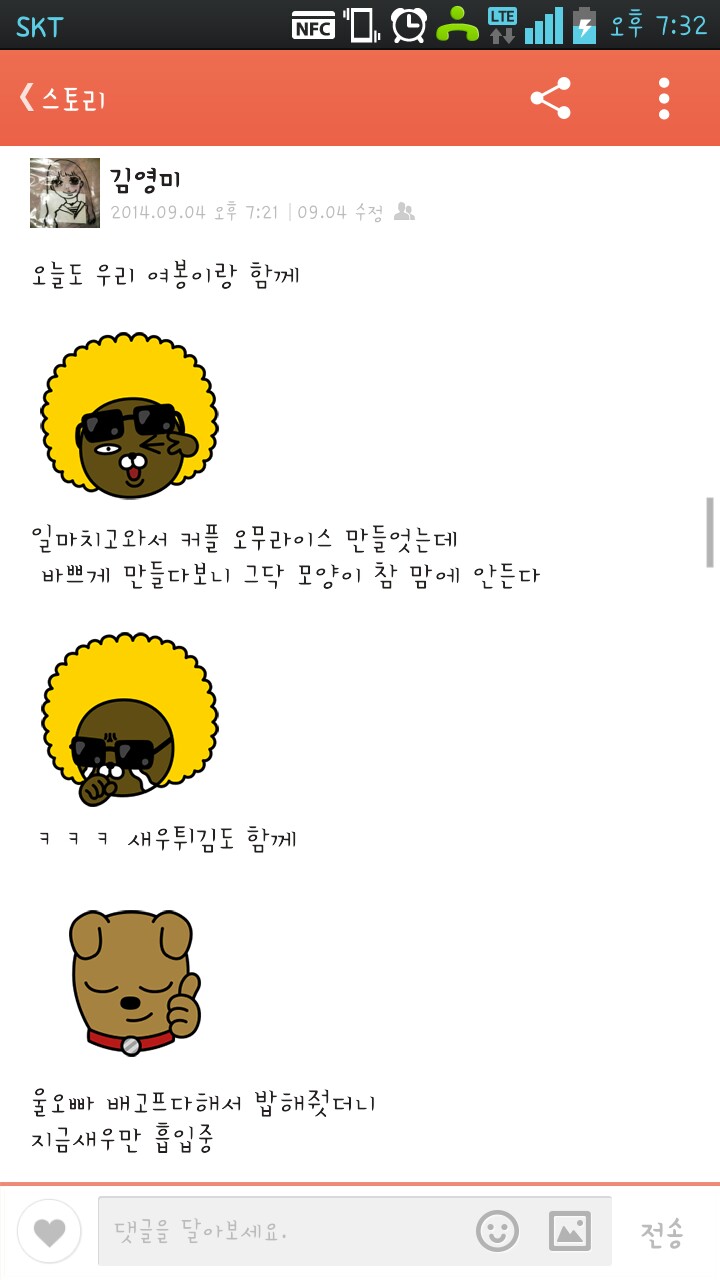This screenshot has width=720, height=1280.
Task: Open the emoticon picker
Action: (x=497, y=1231)
